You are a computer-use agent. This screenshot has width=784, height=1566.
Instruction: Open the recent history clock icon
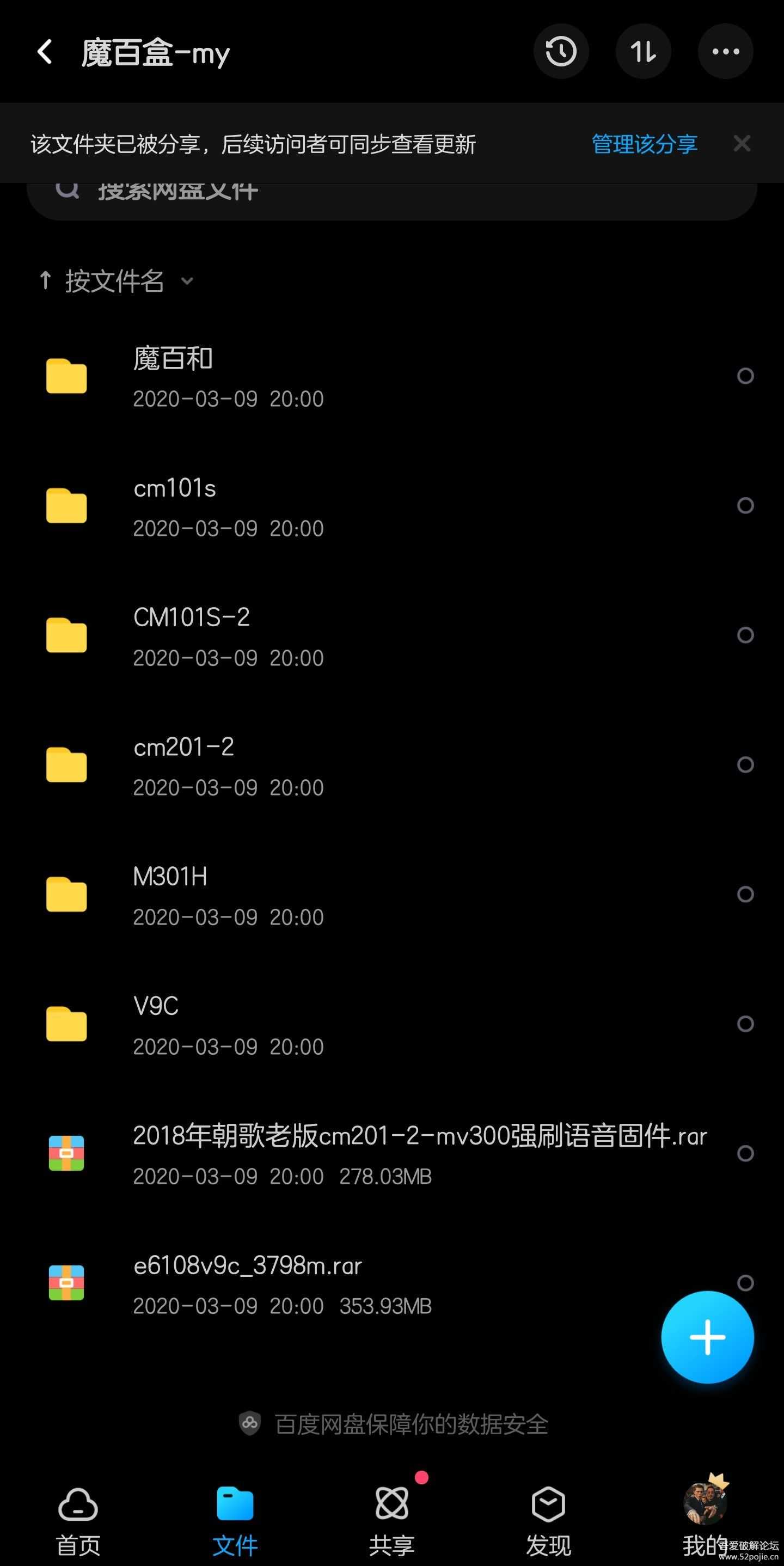pos(560,52)
